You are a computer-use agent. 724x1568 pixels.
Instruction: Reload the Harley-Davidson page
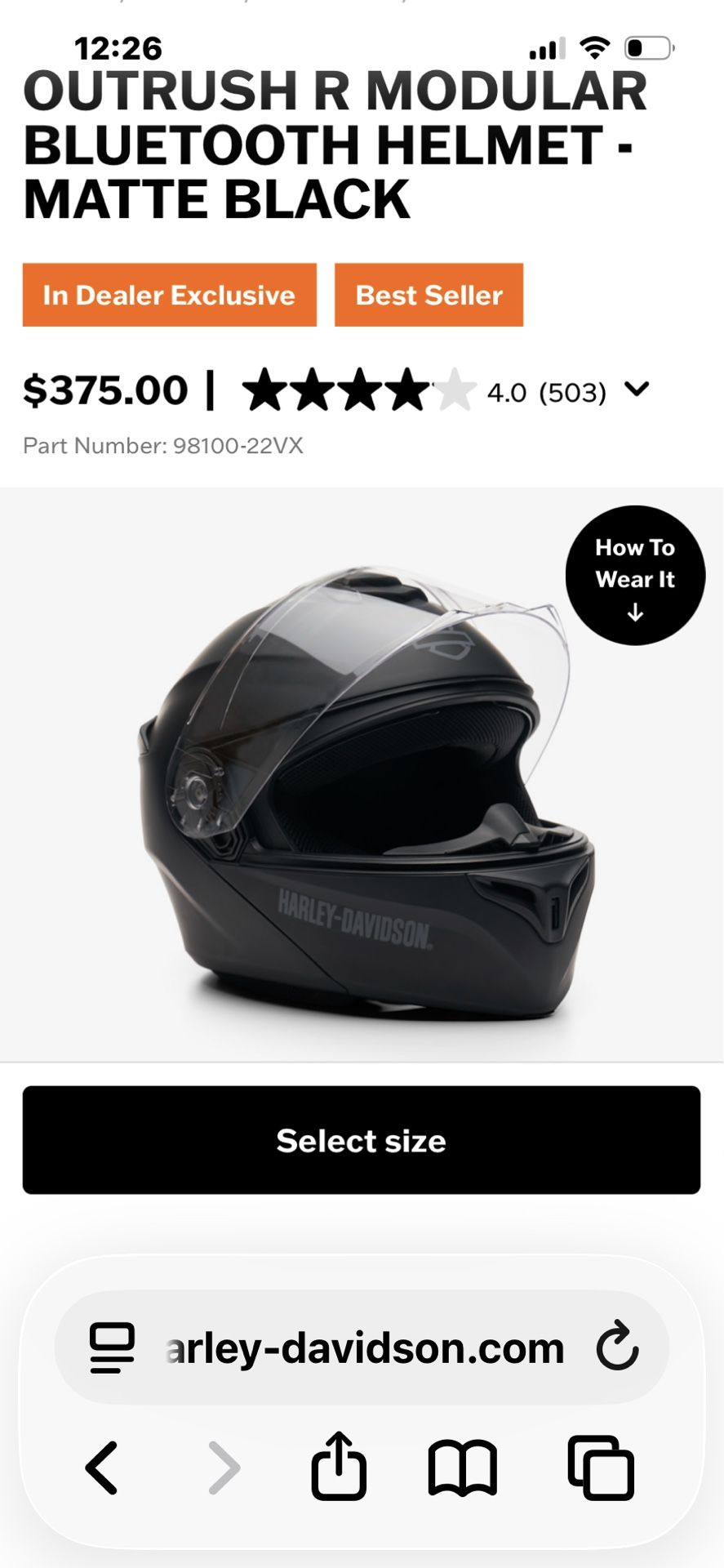(x=616, y=1347)
